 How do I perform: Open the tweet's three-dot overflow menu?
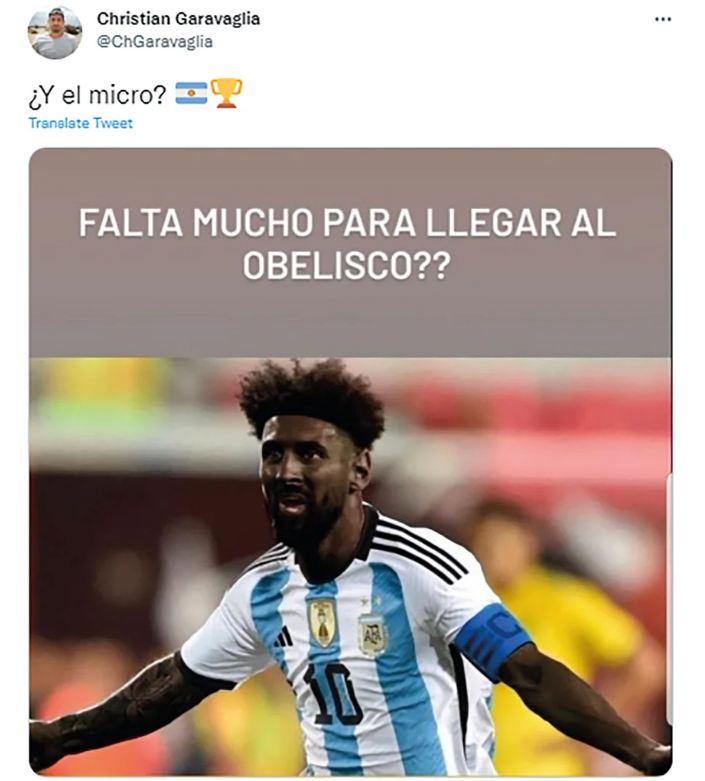point(662,19)
